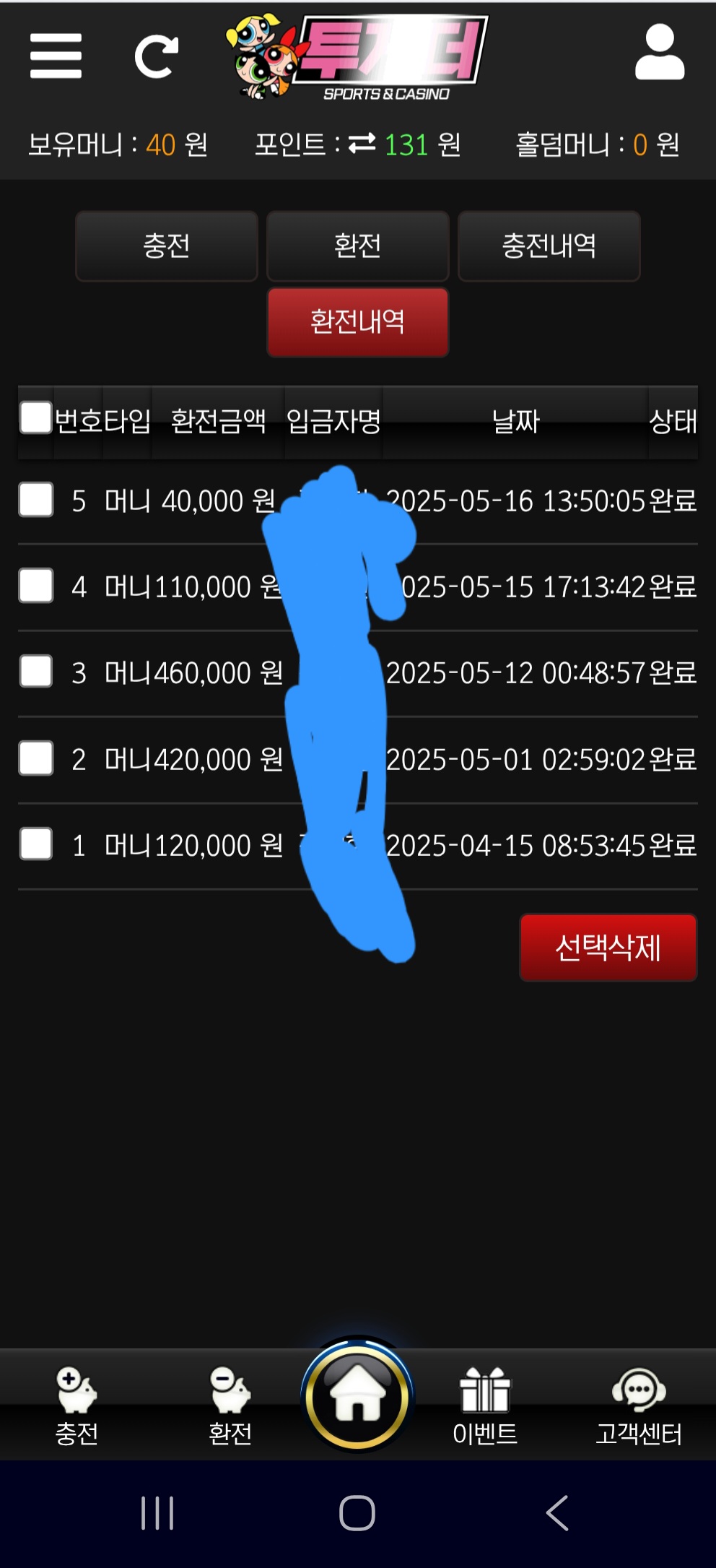Select the checkbox for record 3 (460,000 원)
The width and height of the screenshot is (716, 1568).
click(x=36, y=672)
